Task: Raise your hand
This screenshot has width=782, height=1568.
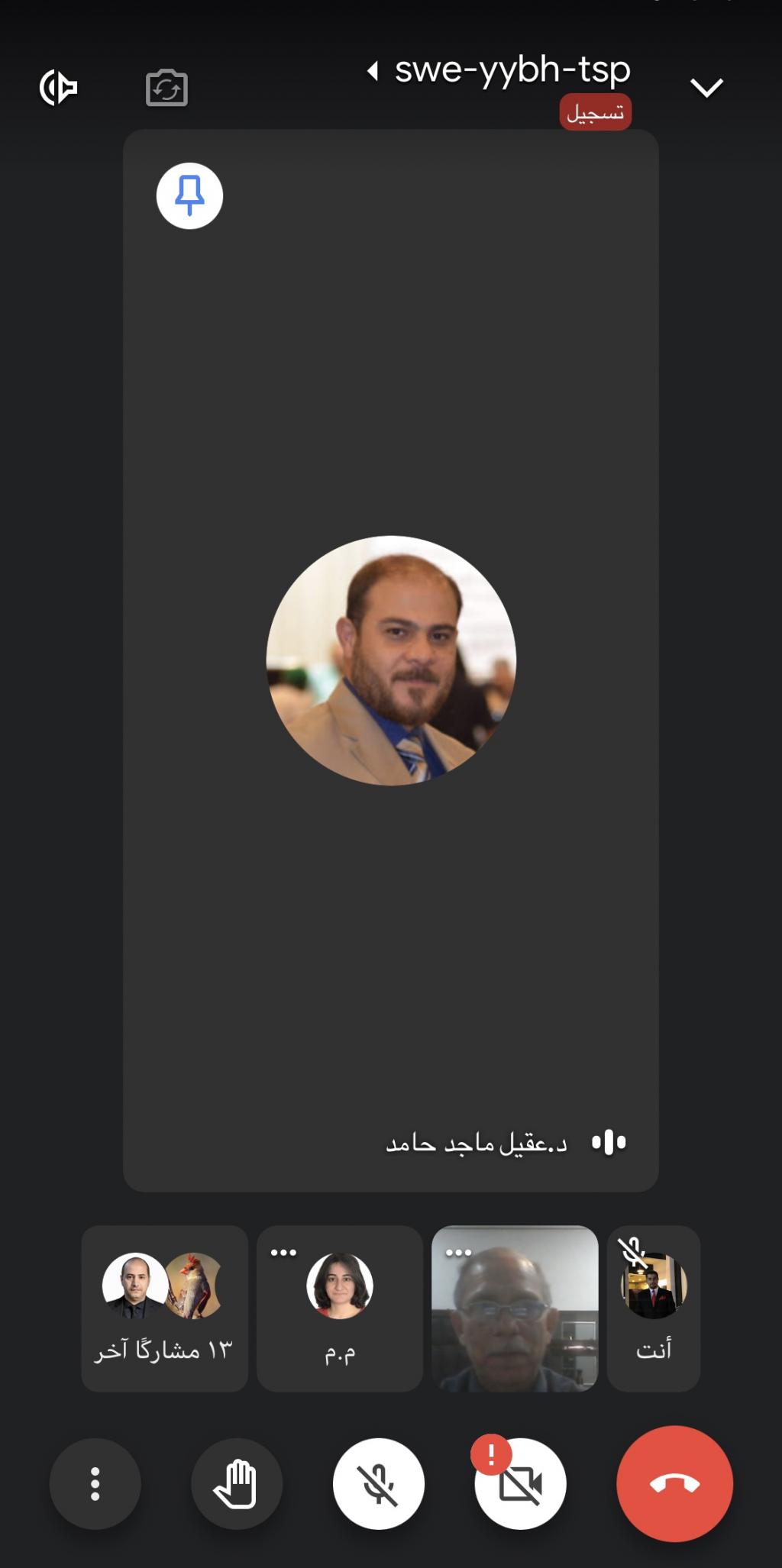Action: click(237, 1484)
